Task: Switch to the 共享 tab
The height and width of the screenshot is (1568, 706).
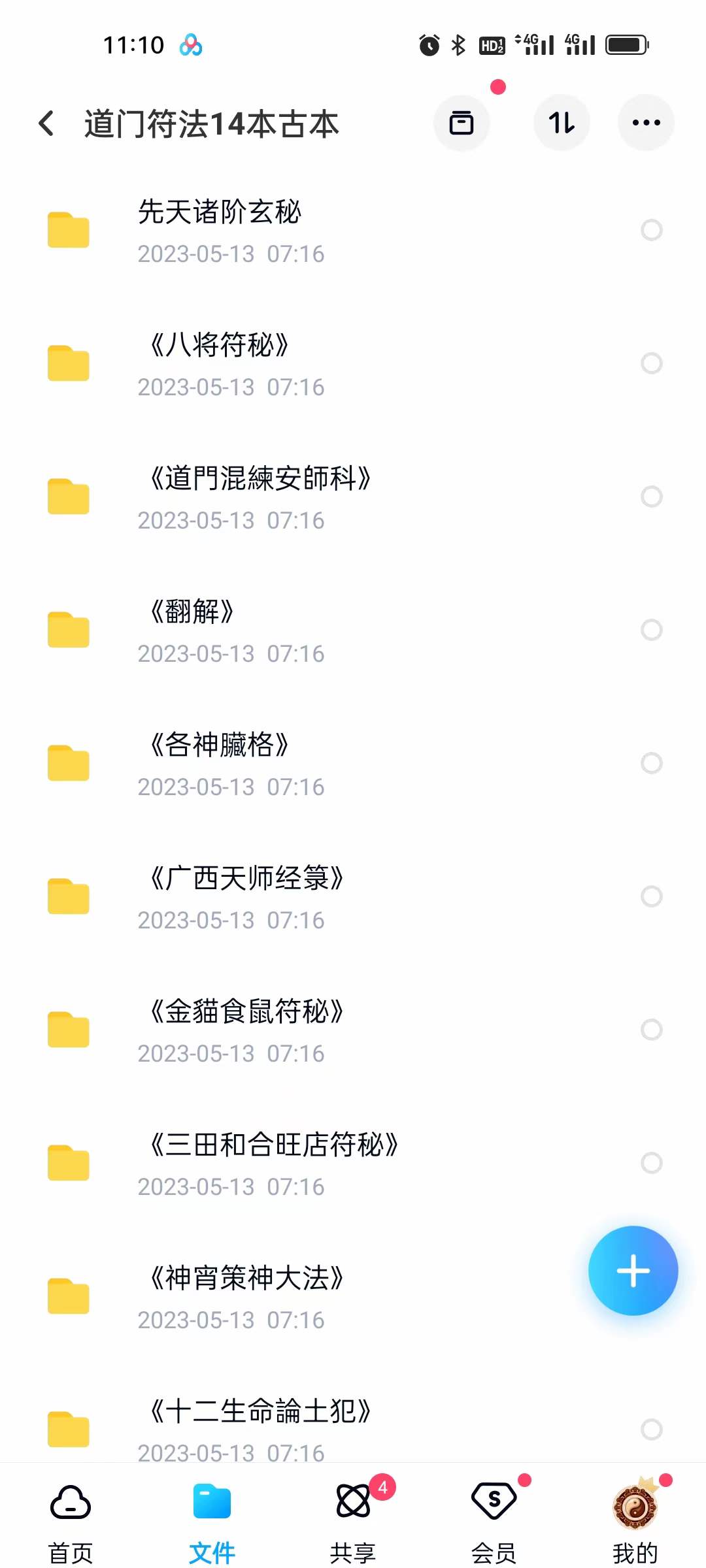Action: point(353,1516)
